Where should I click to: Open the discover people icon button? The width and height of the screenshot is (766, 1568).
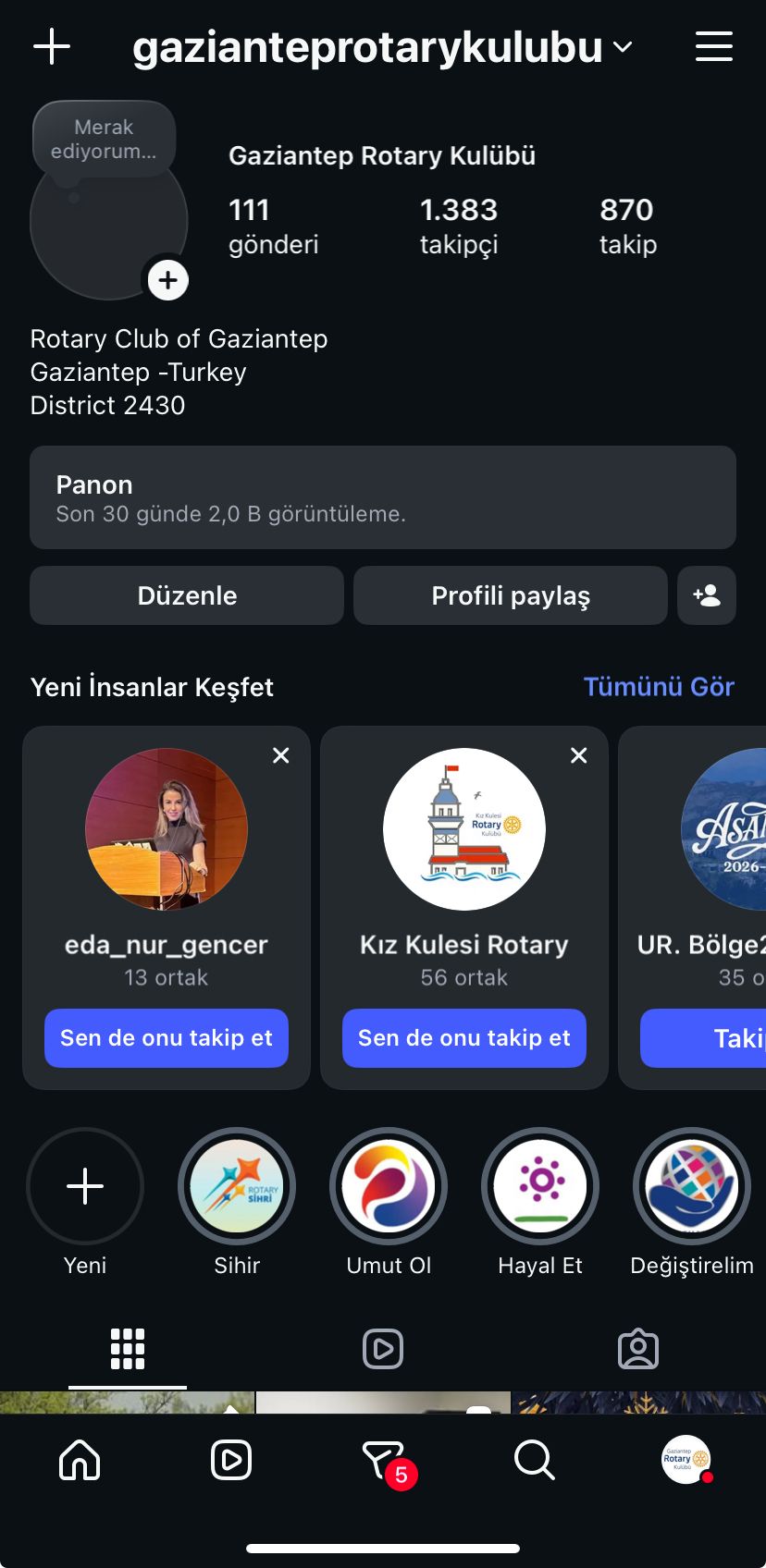[707, 595]
